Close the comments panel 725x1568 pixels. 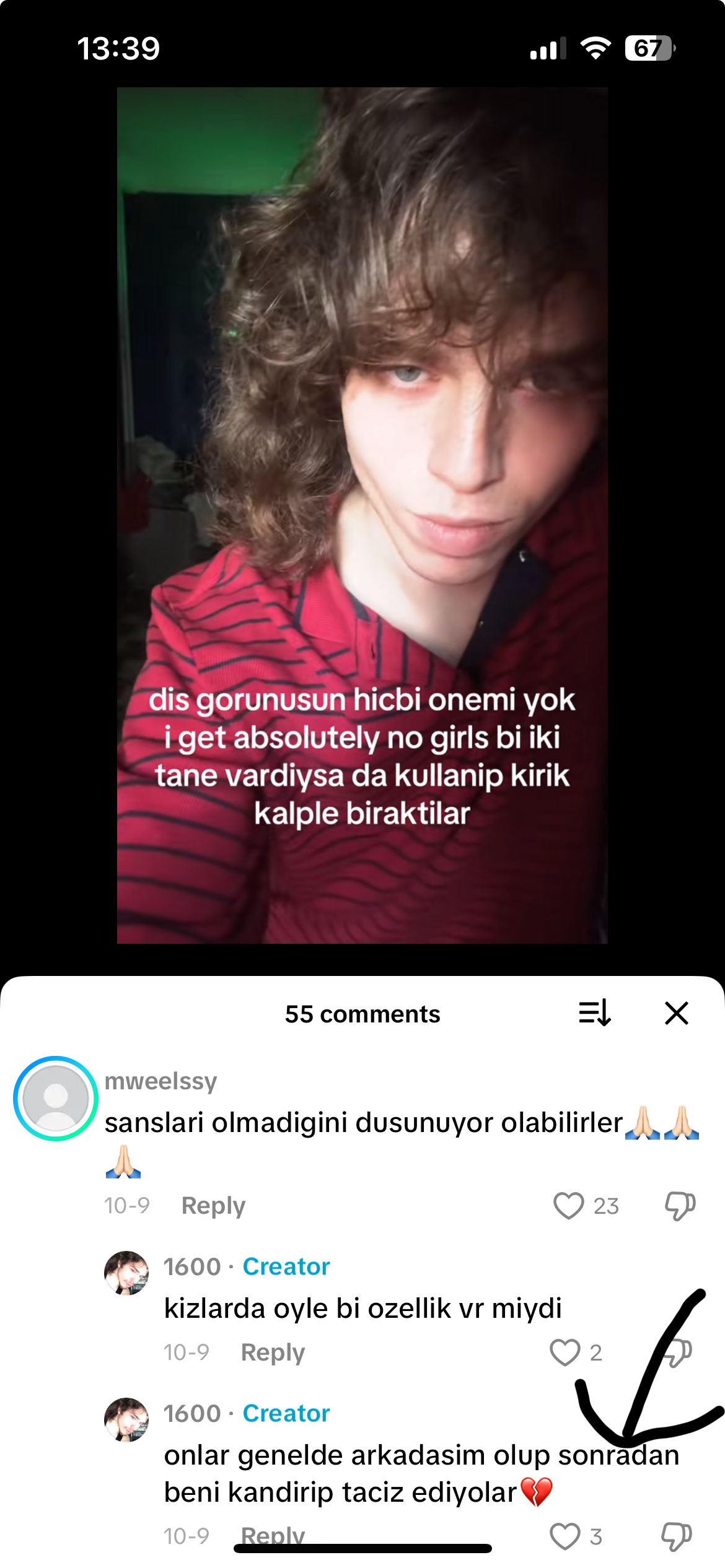(676, 1014)
